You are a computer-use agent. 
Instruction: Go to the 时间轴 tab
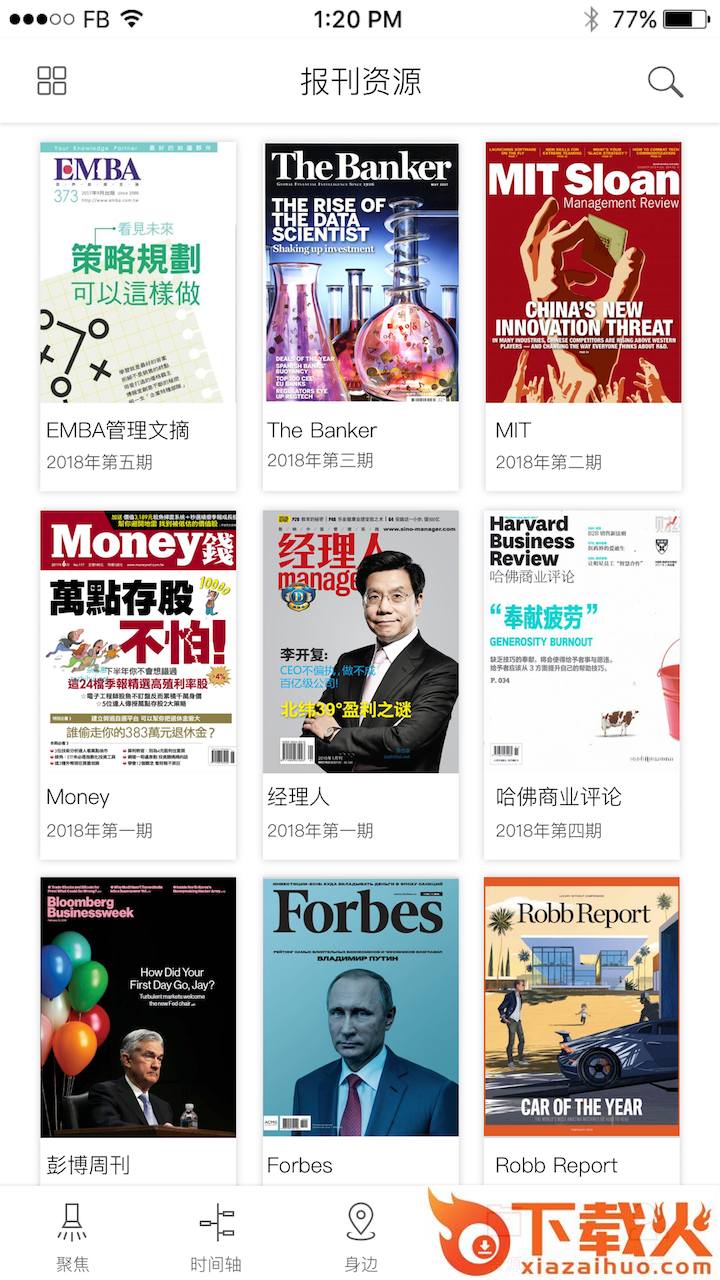[216, 1235]
